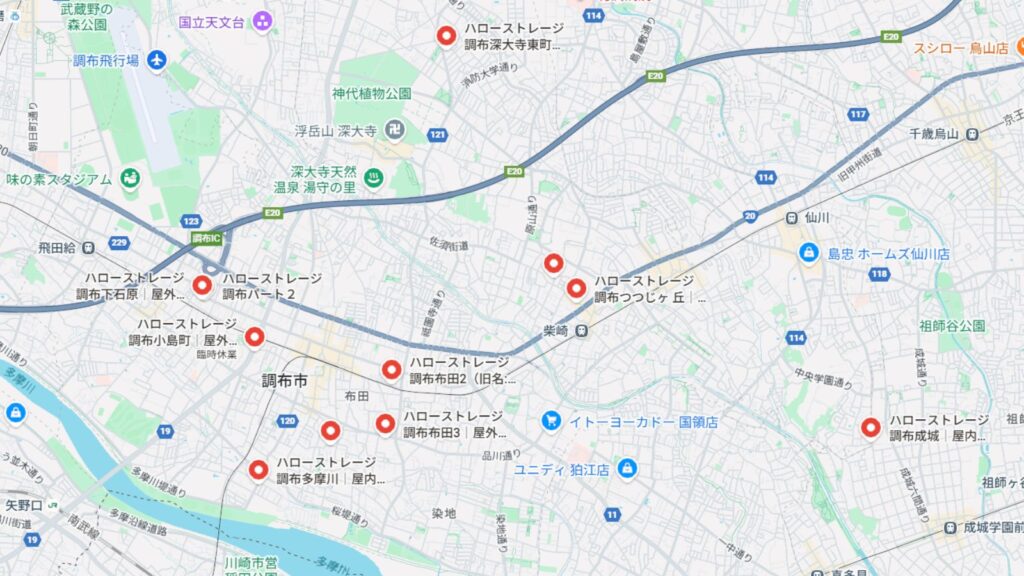The image size is (1024, 576).
Task: Select the ユニディ 狛江店 store icon
Action: [626, 468]
